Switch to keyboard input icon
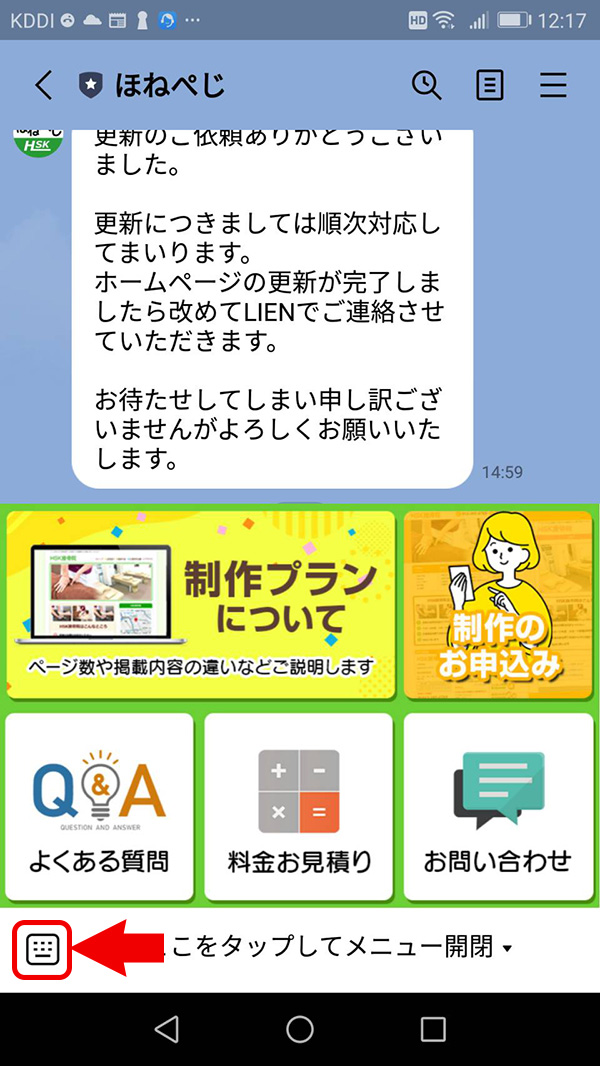Viewport: 600px width, 1066px height. [x=42, y=950]
